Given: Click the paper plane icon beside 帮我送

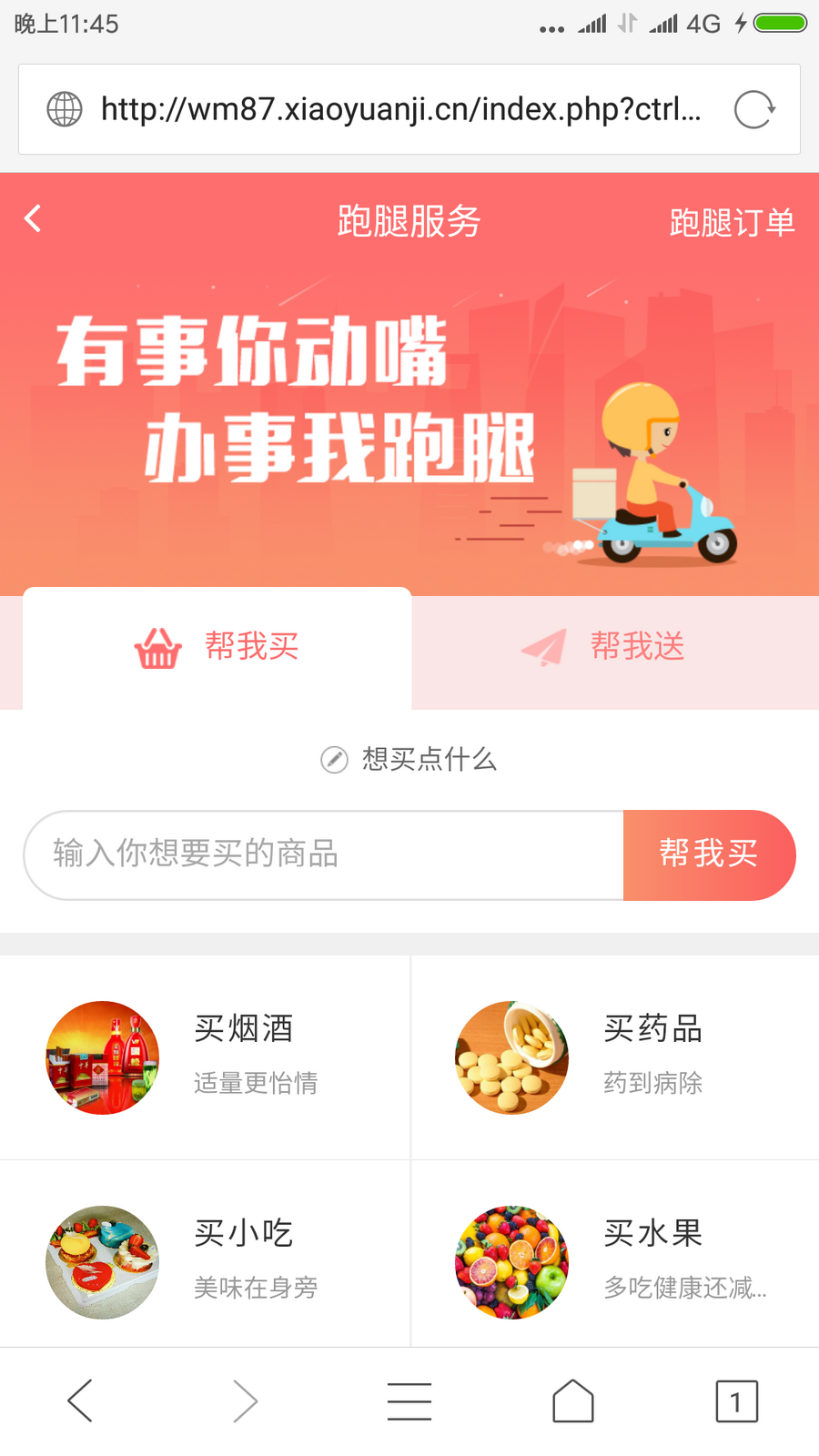Looking at the screenshot, I should pos(543,648).
